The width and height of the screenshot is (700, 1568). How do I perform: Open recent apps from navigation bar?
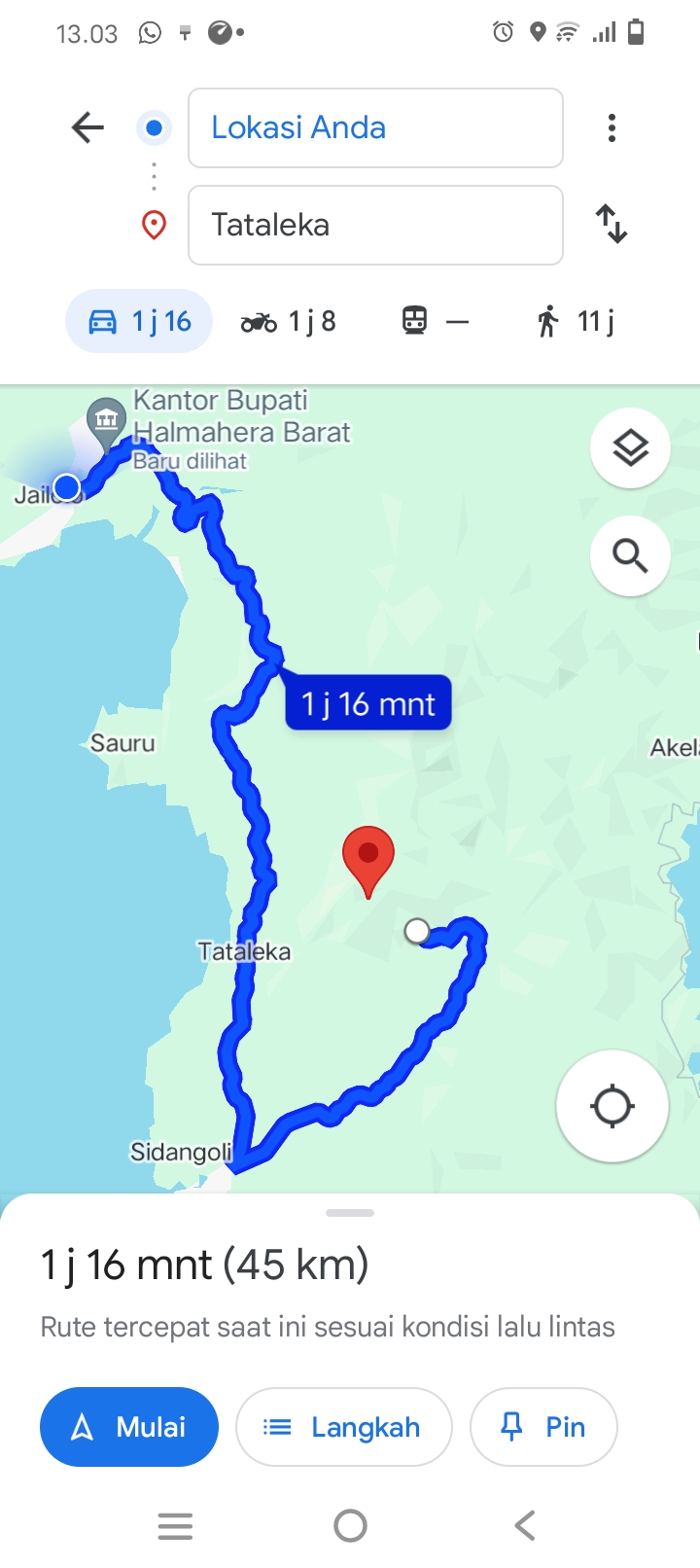click(x=175, y=1525)
